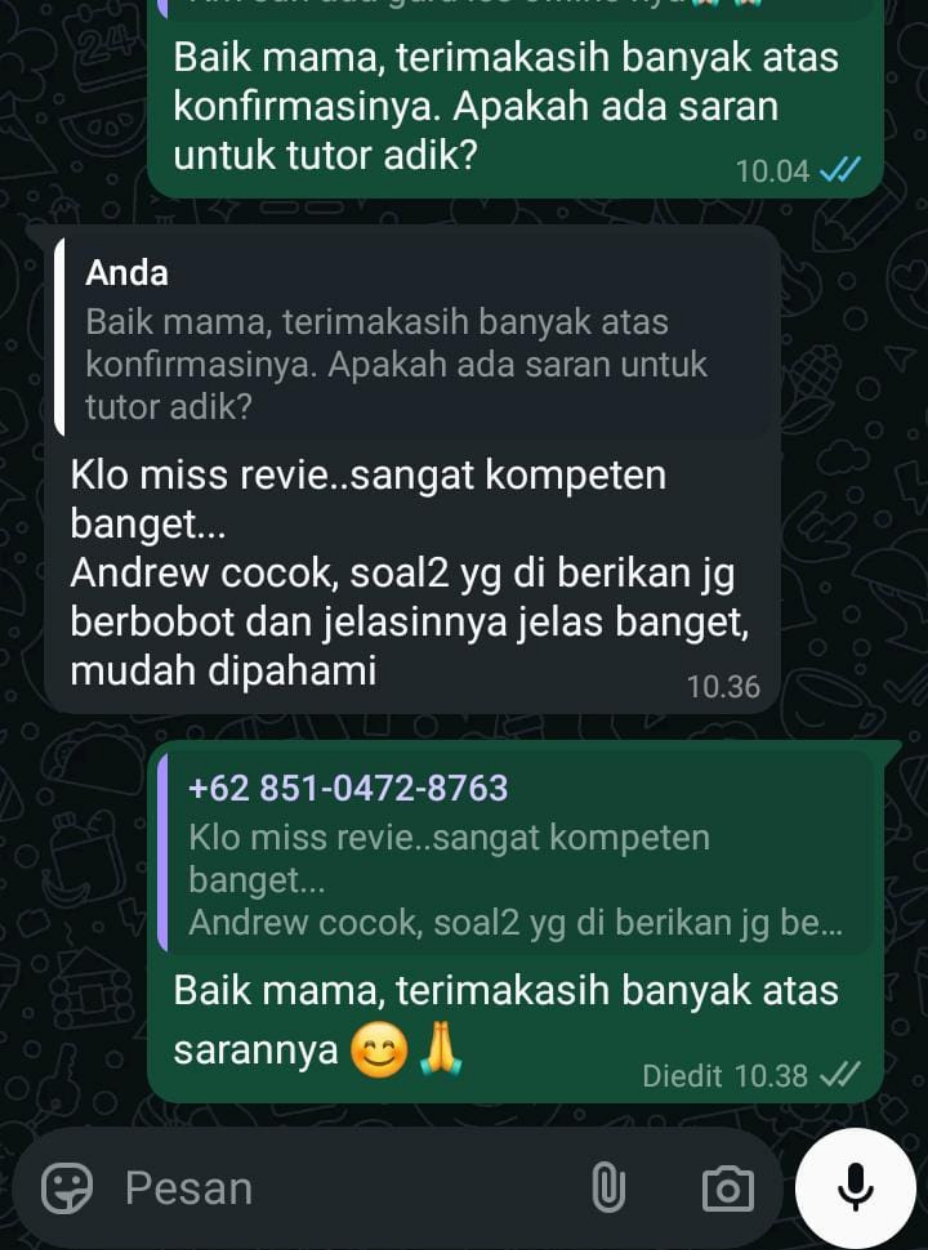
Task: Open the camera from the message bar
Action: [727, 1189]
